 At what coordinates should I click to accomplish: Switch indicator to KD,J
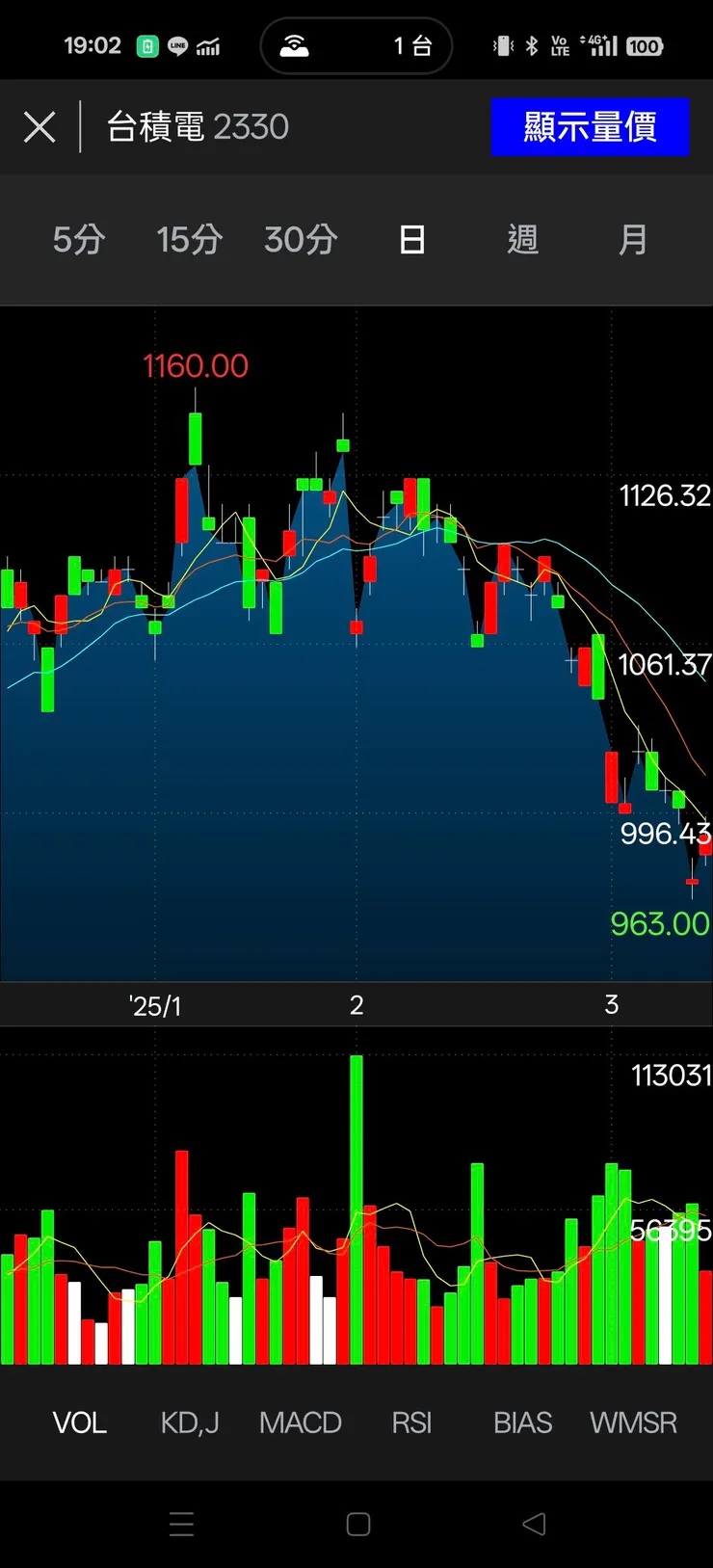(x=190, y=1422)
